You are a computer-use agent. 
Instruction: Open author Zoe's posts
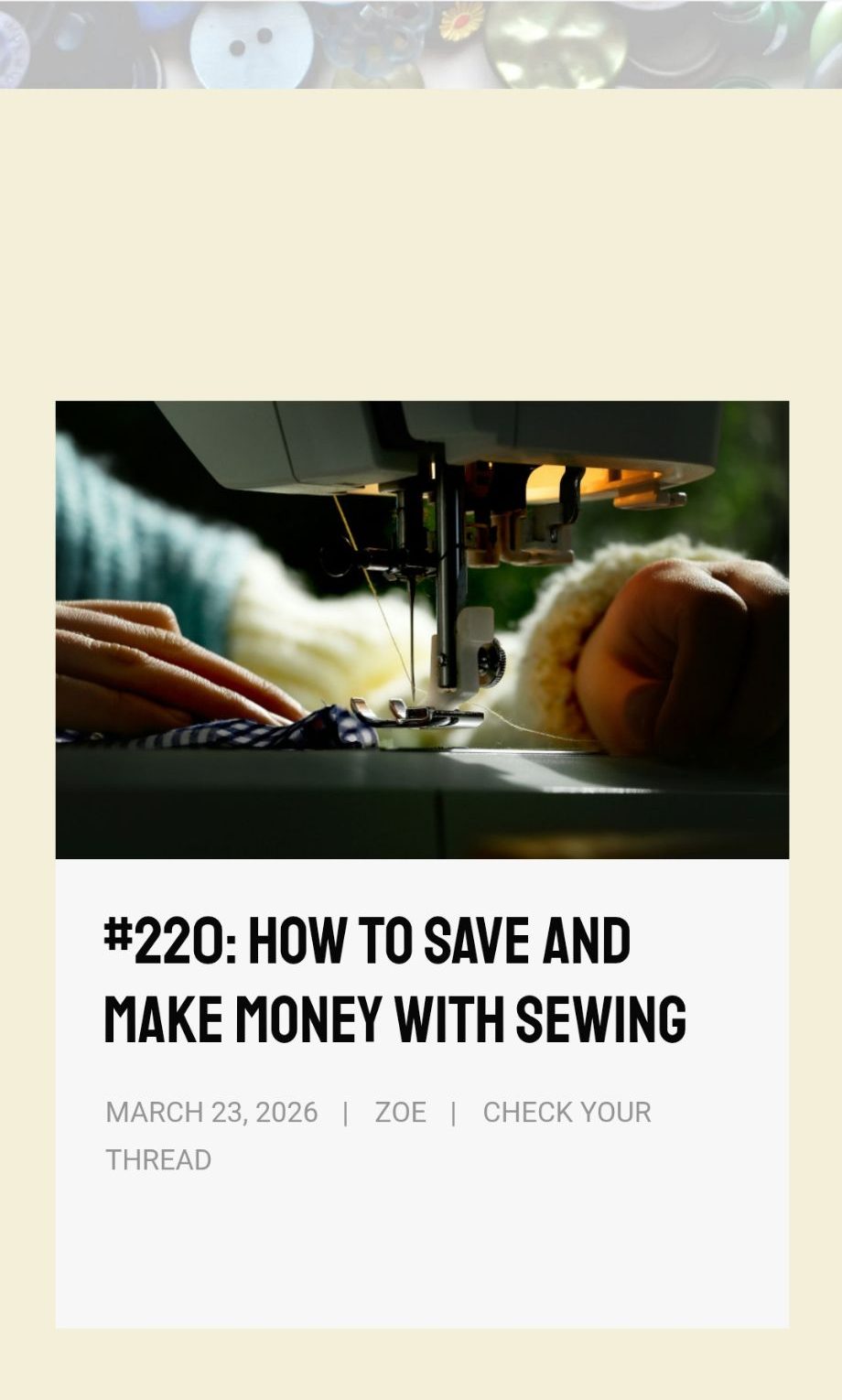[400, 1112]
